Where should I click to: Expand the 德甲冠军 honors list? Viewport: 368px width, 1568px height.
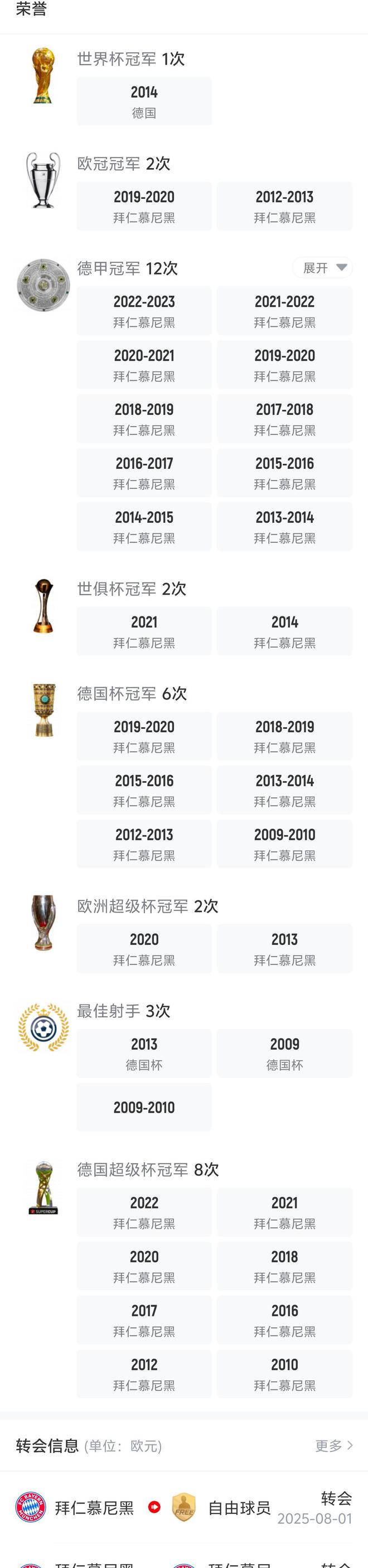click(x=323, y=268)
